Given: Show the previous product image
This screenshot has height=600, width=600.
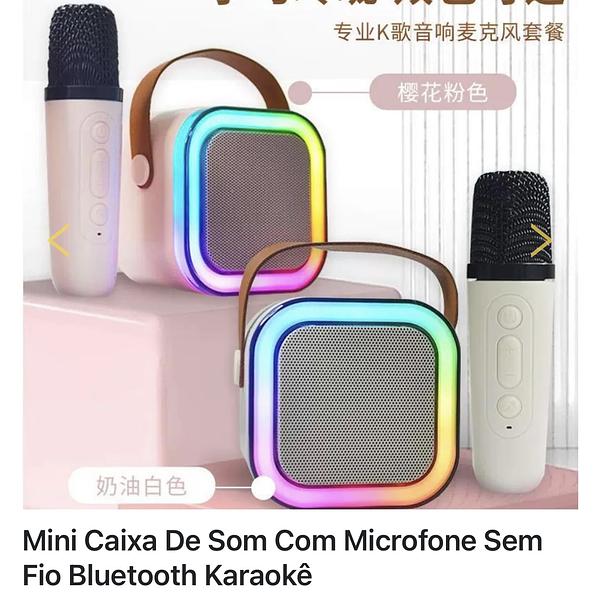Looking at the screenshot, I should (x=58, y=240).
